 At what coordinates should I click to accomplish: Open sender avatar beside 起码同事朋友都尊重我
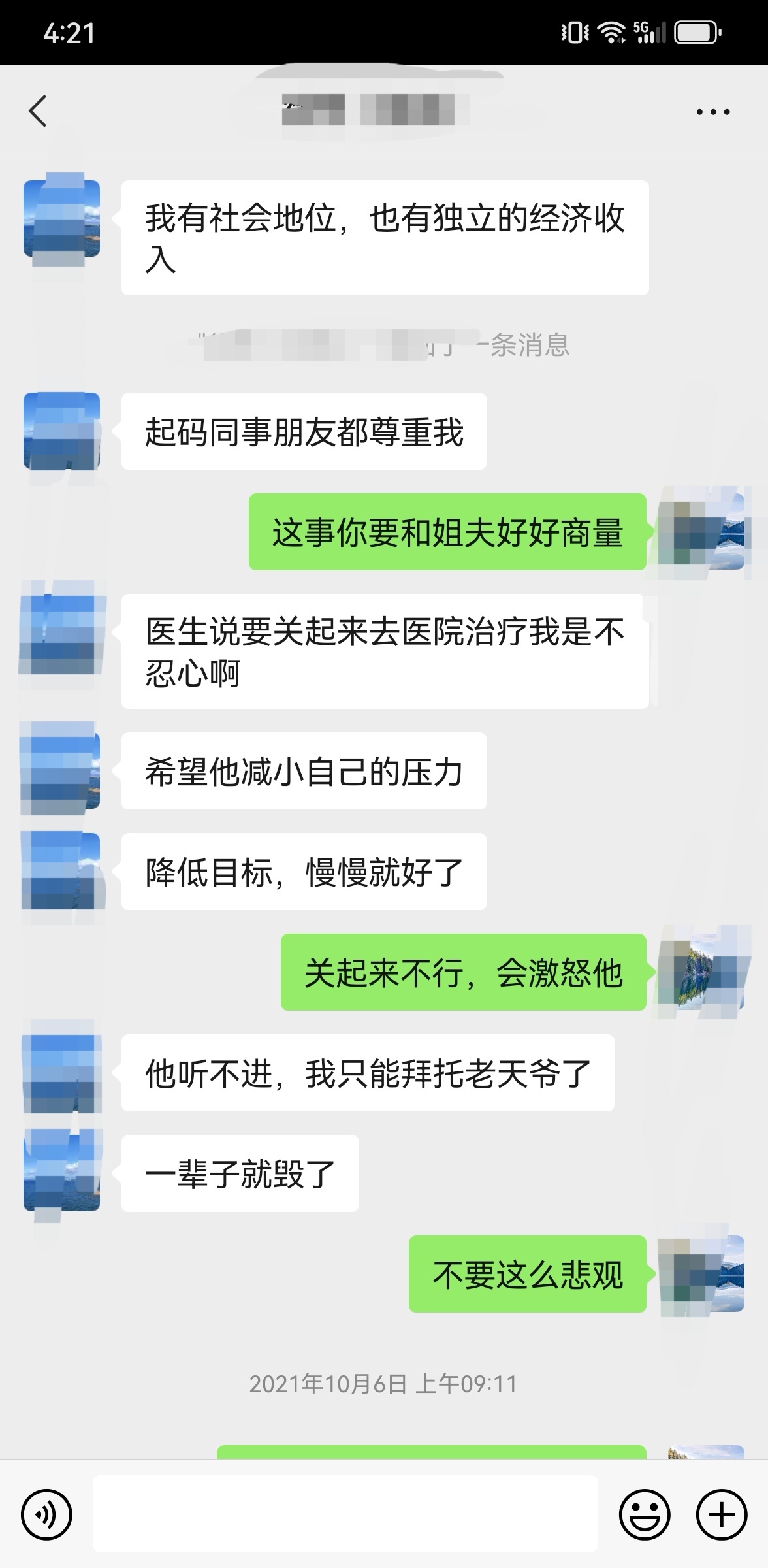click(x=61, y=431)
